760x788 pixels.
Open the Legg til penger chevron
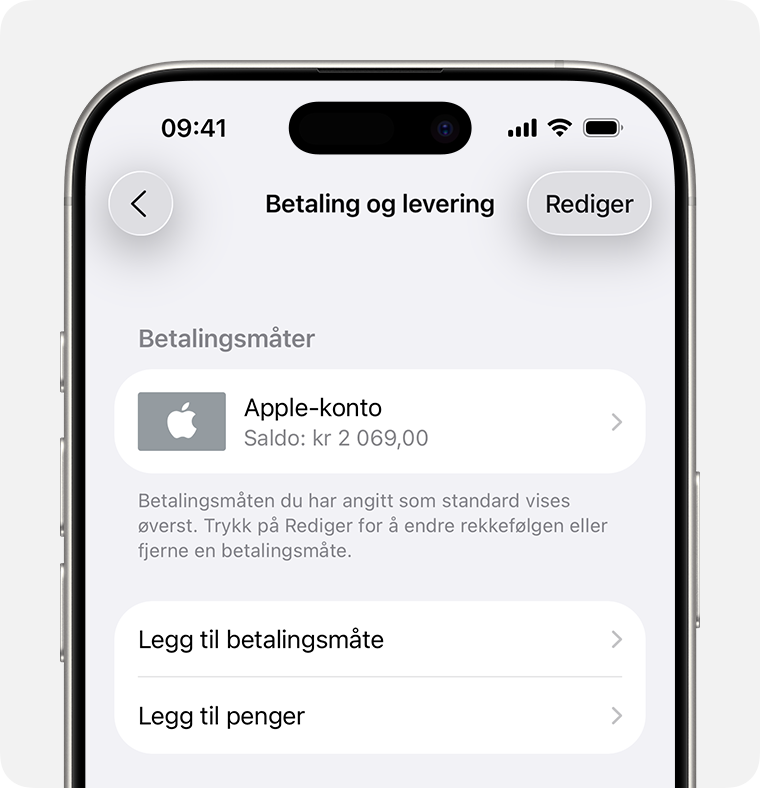pyautogui.click(x=616, y=716)
